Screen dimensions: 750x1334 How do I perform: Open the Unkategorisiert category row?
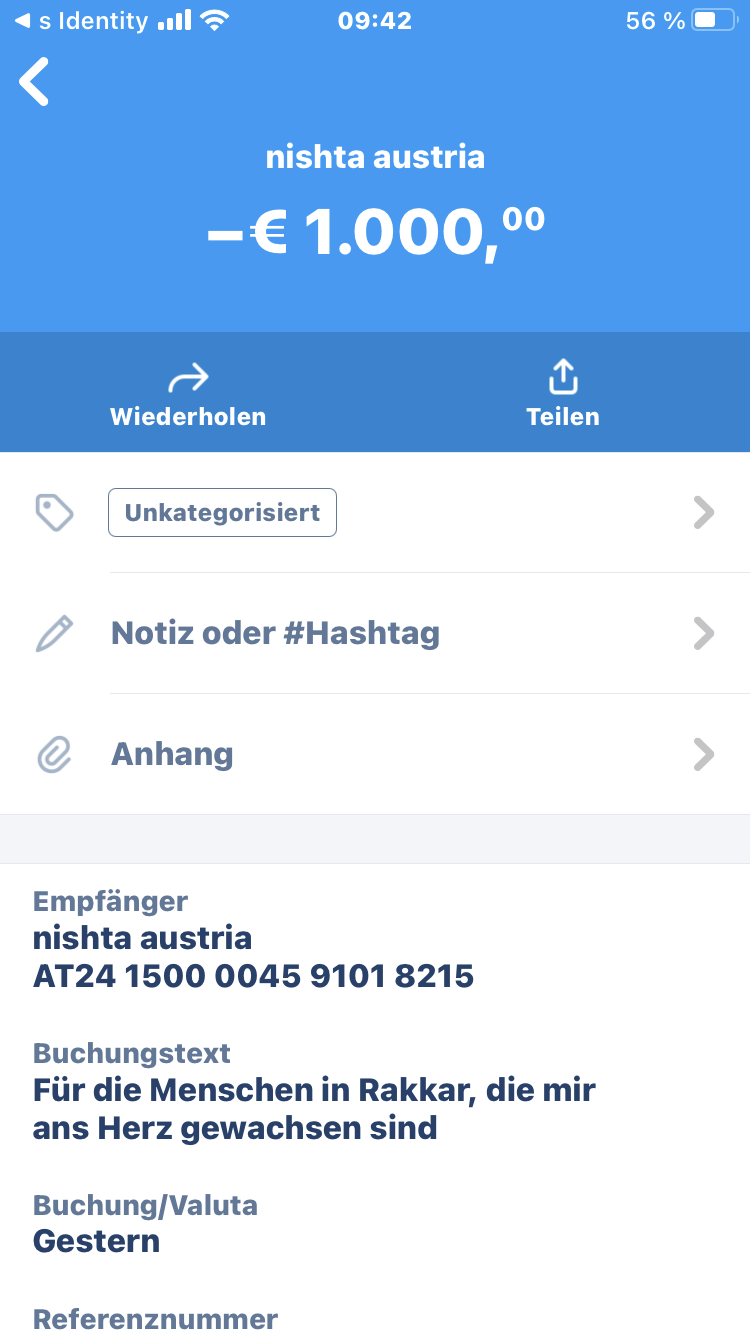click(375, 513)
